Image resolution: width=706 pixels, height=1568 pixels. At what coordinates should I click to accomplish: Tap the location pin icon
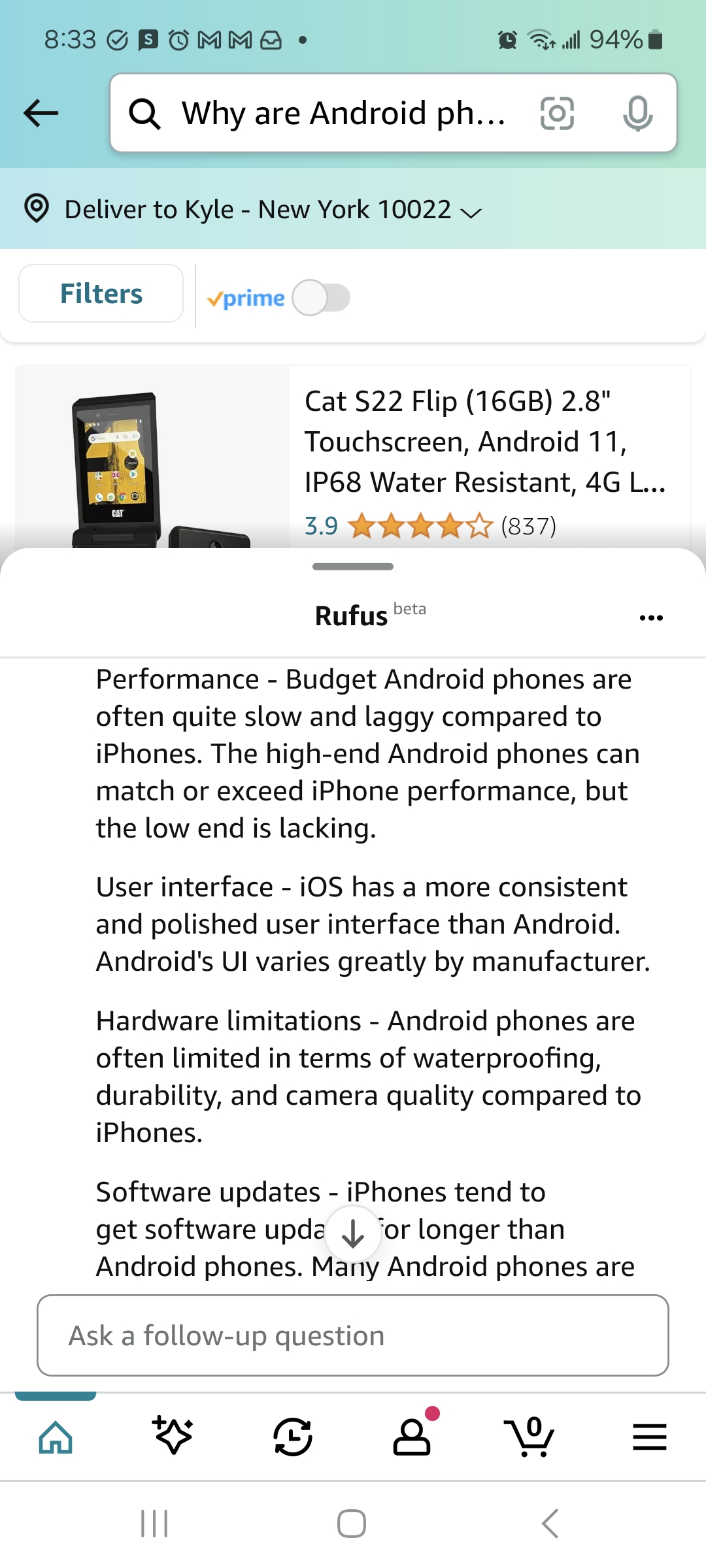(37, 209)
